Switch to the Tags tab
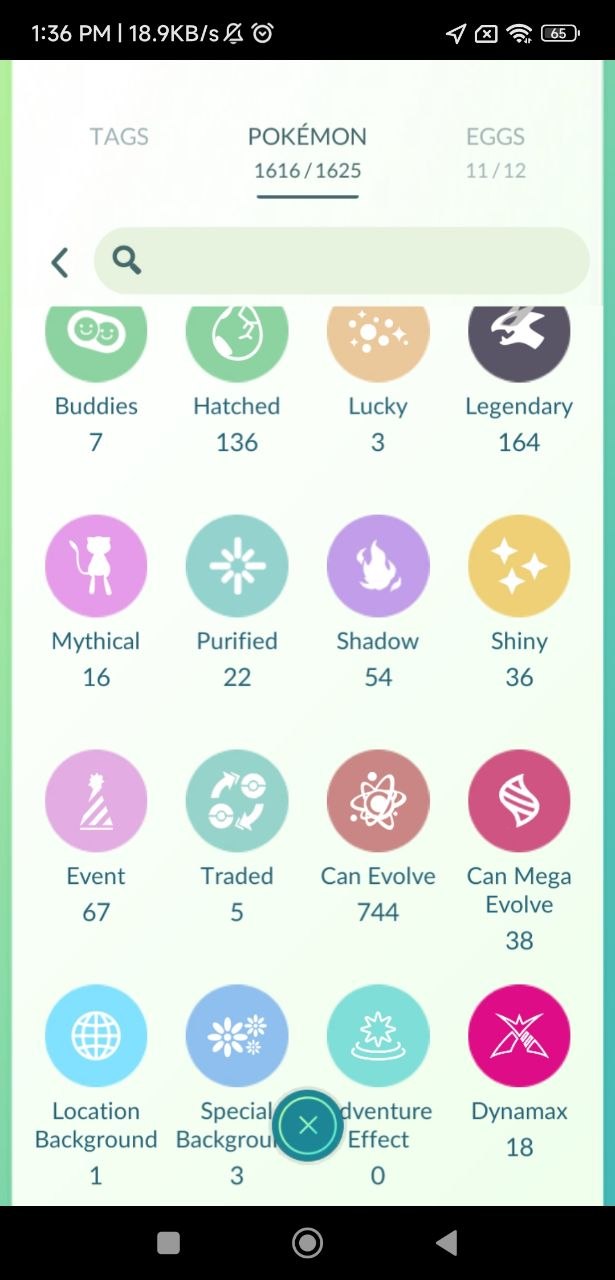The image size is (615, 1280). [x=119, y=137]
